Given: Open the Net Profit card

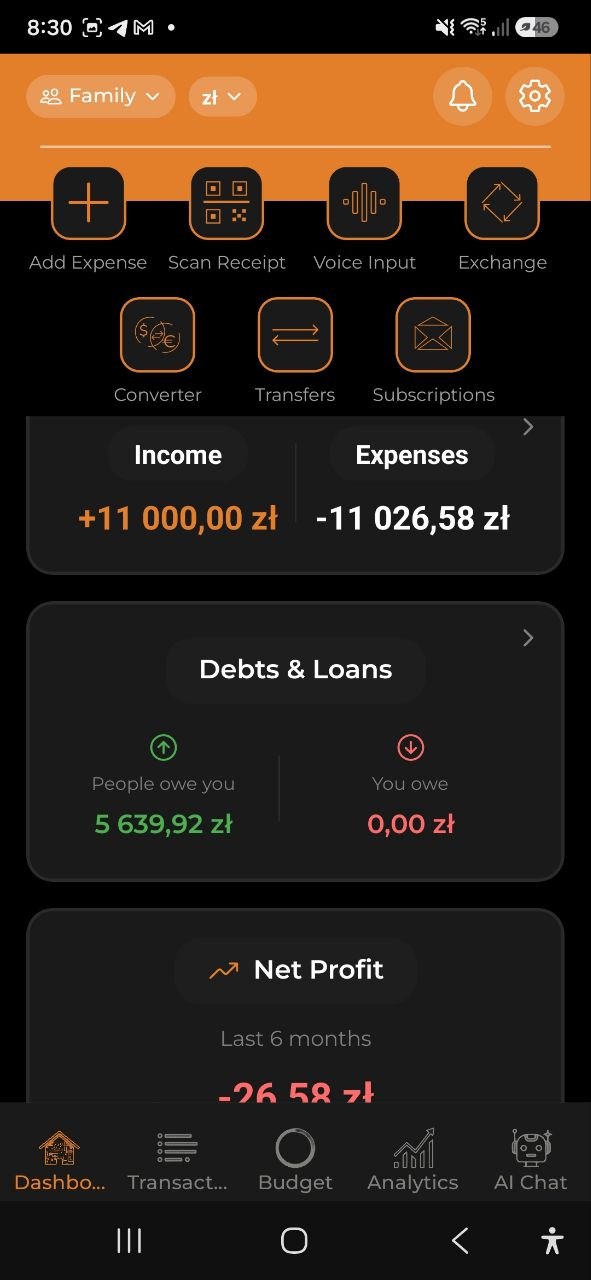Looking at the screenshot, I should [x=295, y=1005].
